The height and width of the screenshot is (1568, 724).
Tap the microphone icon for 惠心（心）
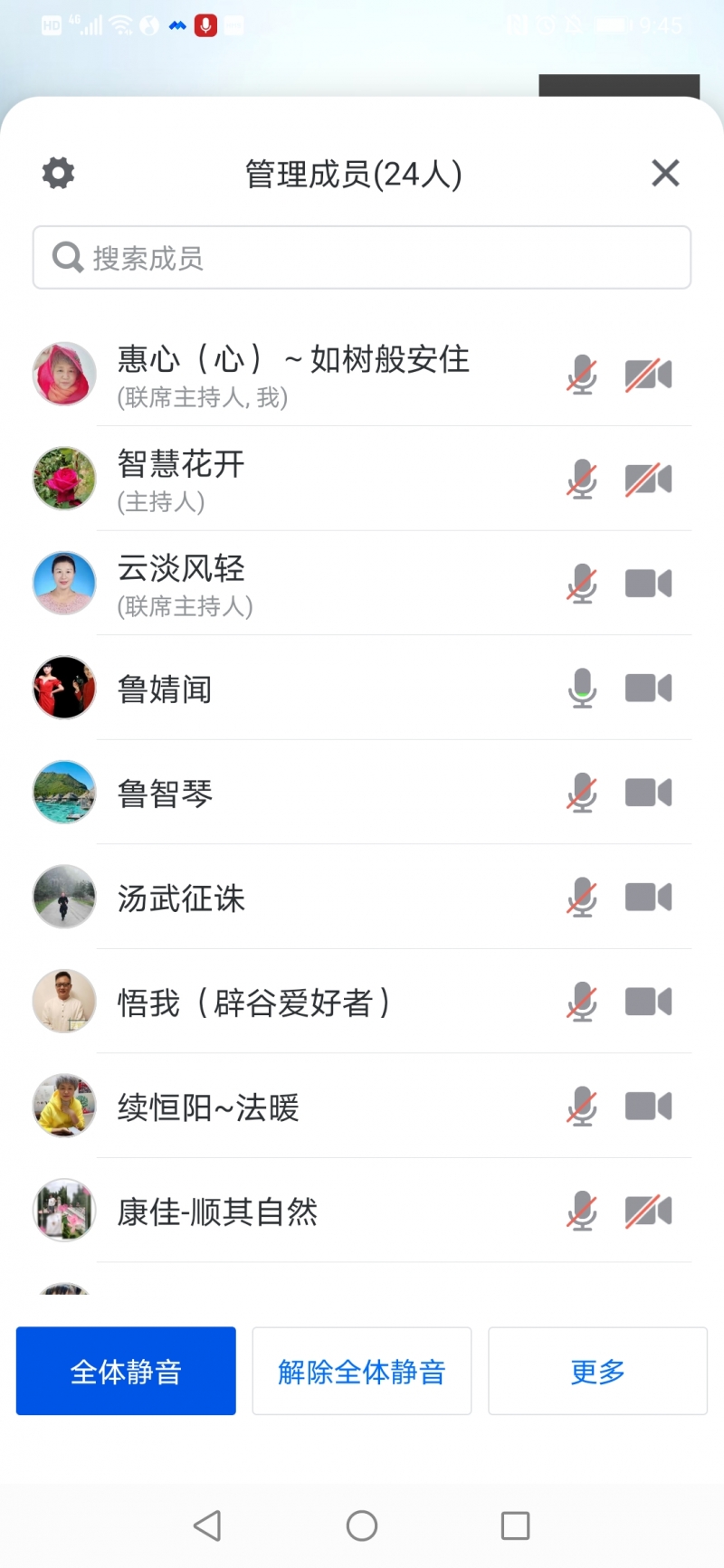(582, 375)
